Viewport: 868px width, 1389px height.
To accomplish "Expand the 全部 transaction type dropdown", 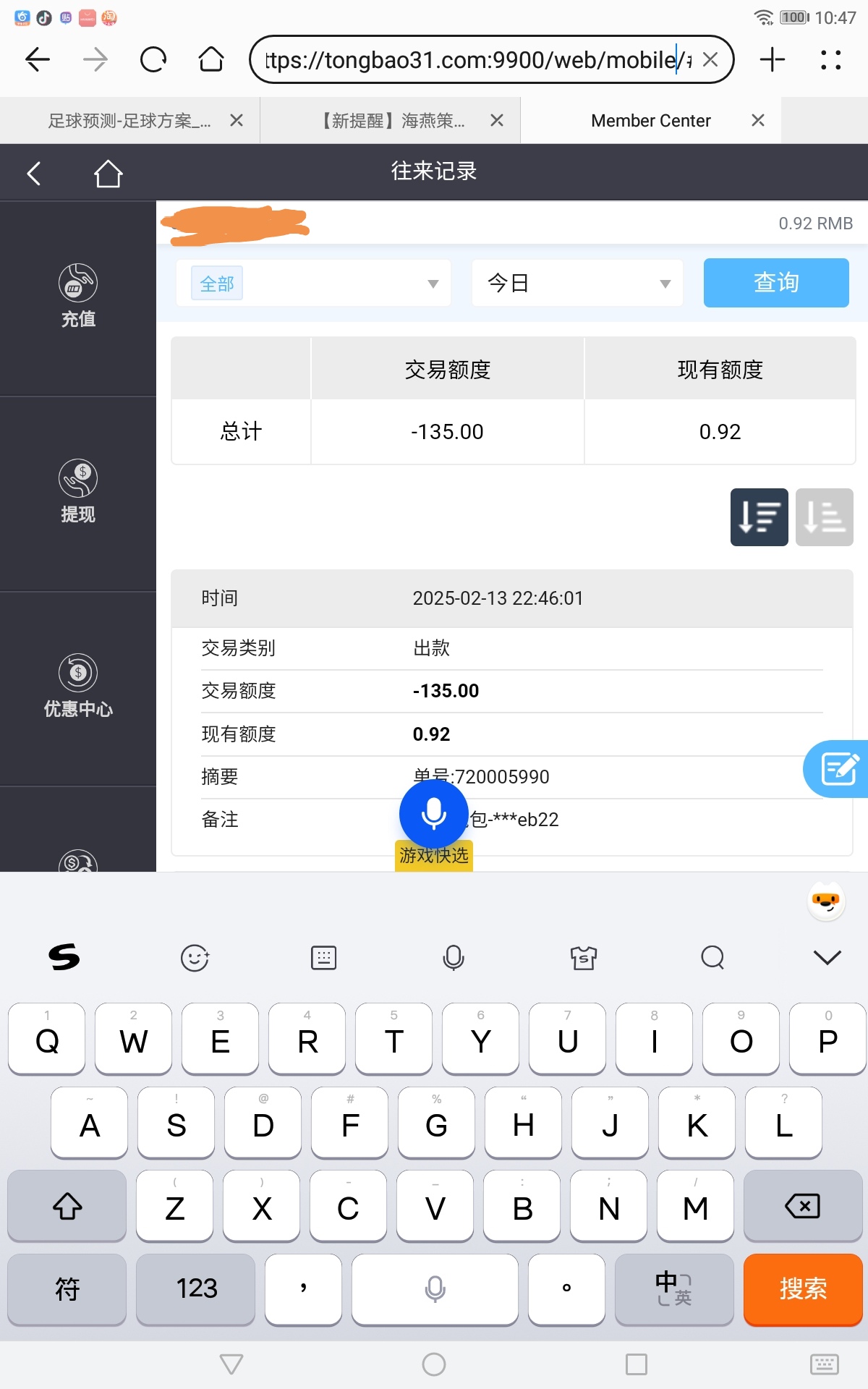I will [x=313, y=283].
